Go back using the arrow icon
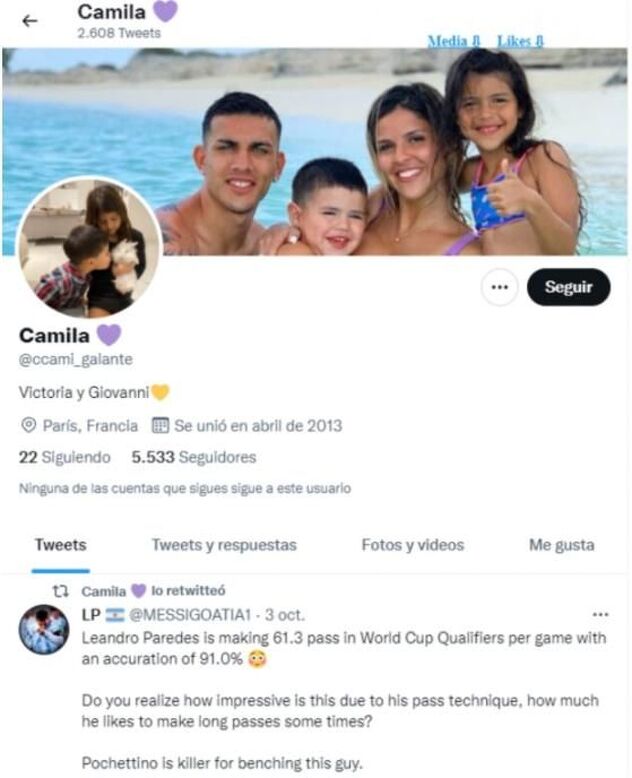This screenshot has width=632, height=778. point(30,21)
